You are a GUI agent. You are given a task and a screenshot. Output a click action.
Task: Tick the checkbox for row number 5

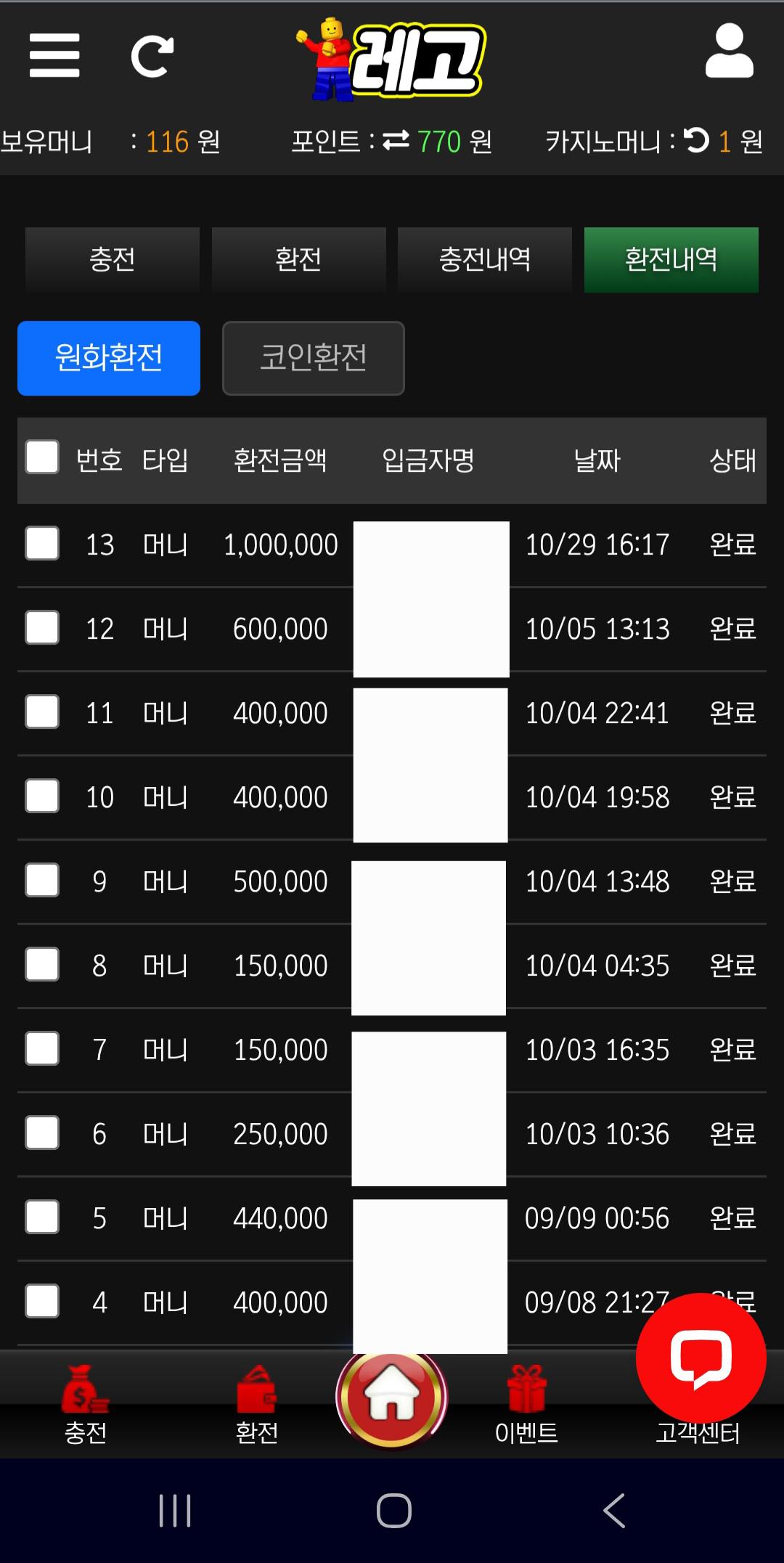click(x=42, y=1217)
